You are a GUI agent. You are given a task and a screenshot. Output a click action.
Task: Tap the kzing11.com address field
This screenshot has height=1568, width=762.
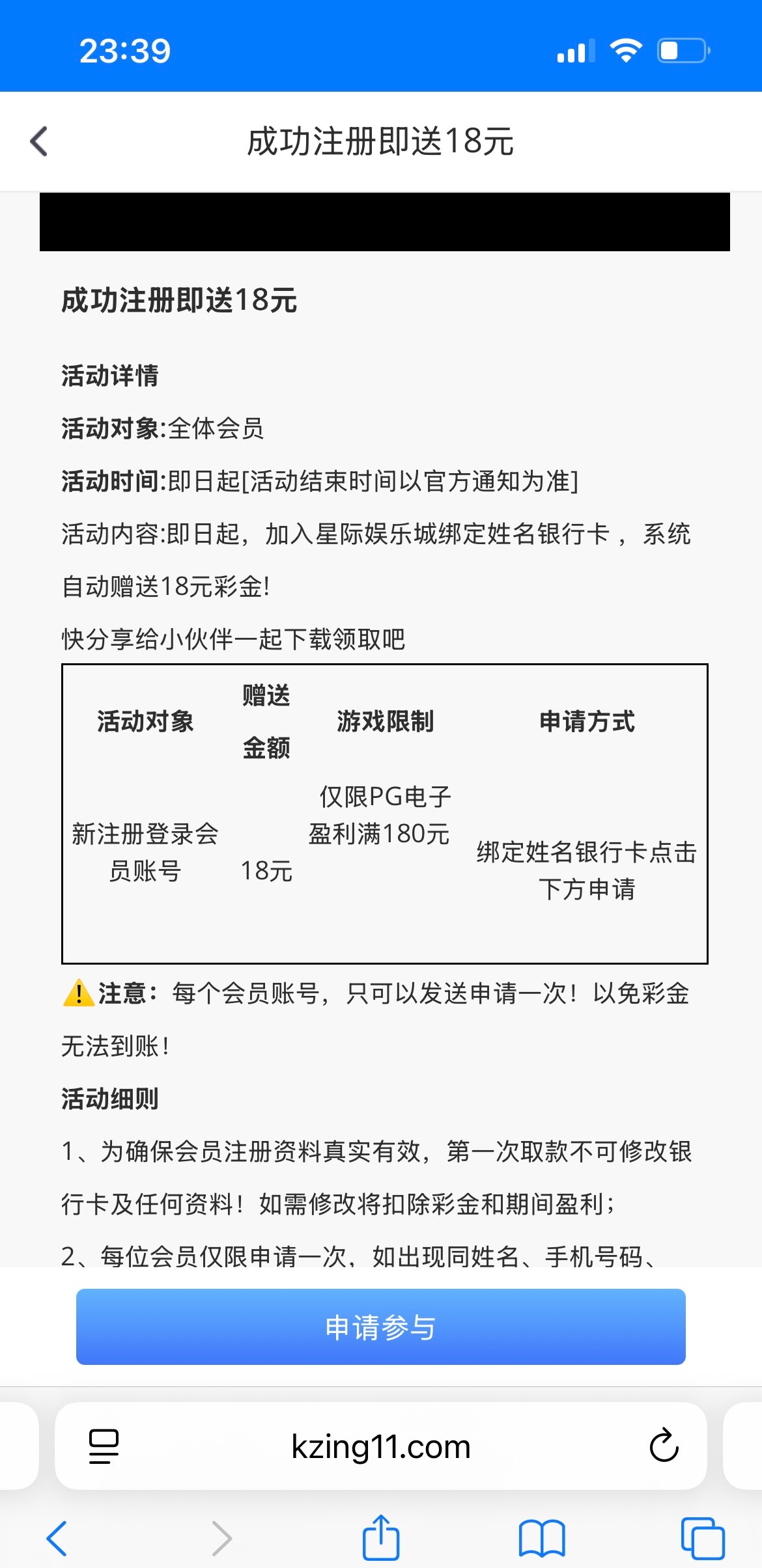pyautogui.click(x=380, y=1446)
